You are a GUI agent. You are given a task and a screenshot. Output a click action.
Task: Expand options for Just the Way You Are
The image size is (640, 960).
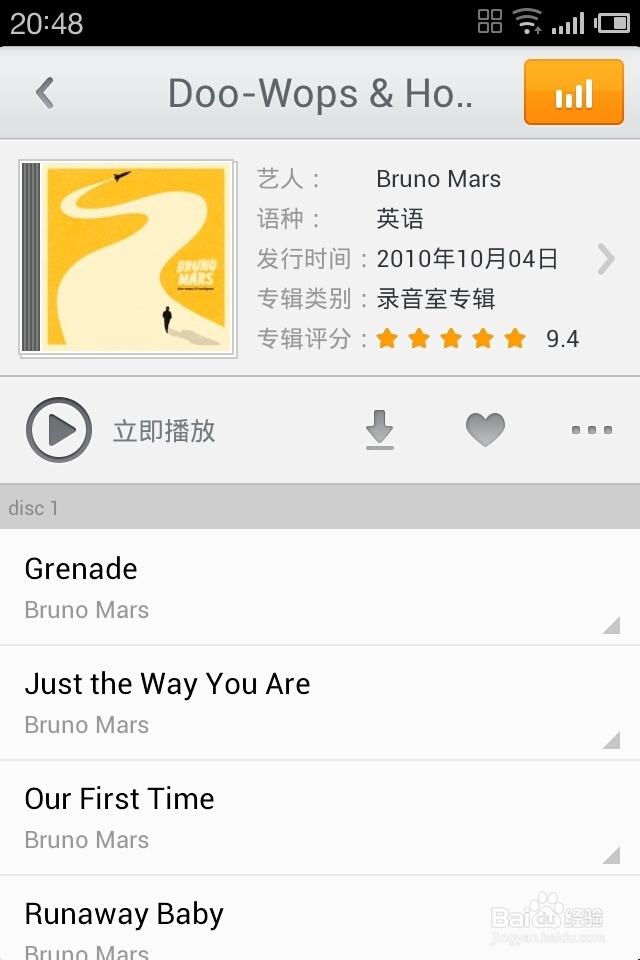coord(610,740)
